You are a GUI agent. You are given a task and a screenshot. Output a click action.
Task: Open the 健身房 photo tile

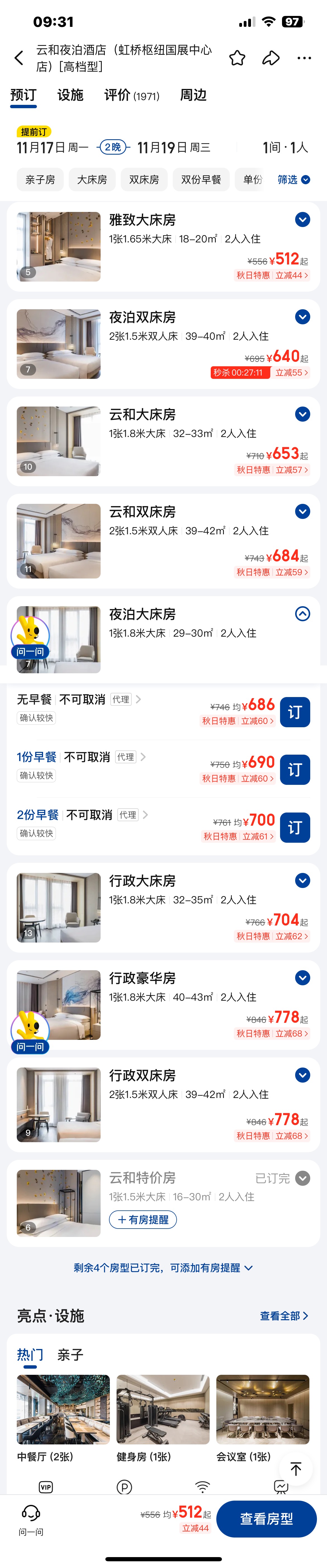coord(163,1410)
